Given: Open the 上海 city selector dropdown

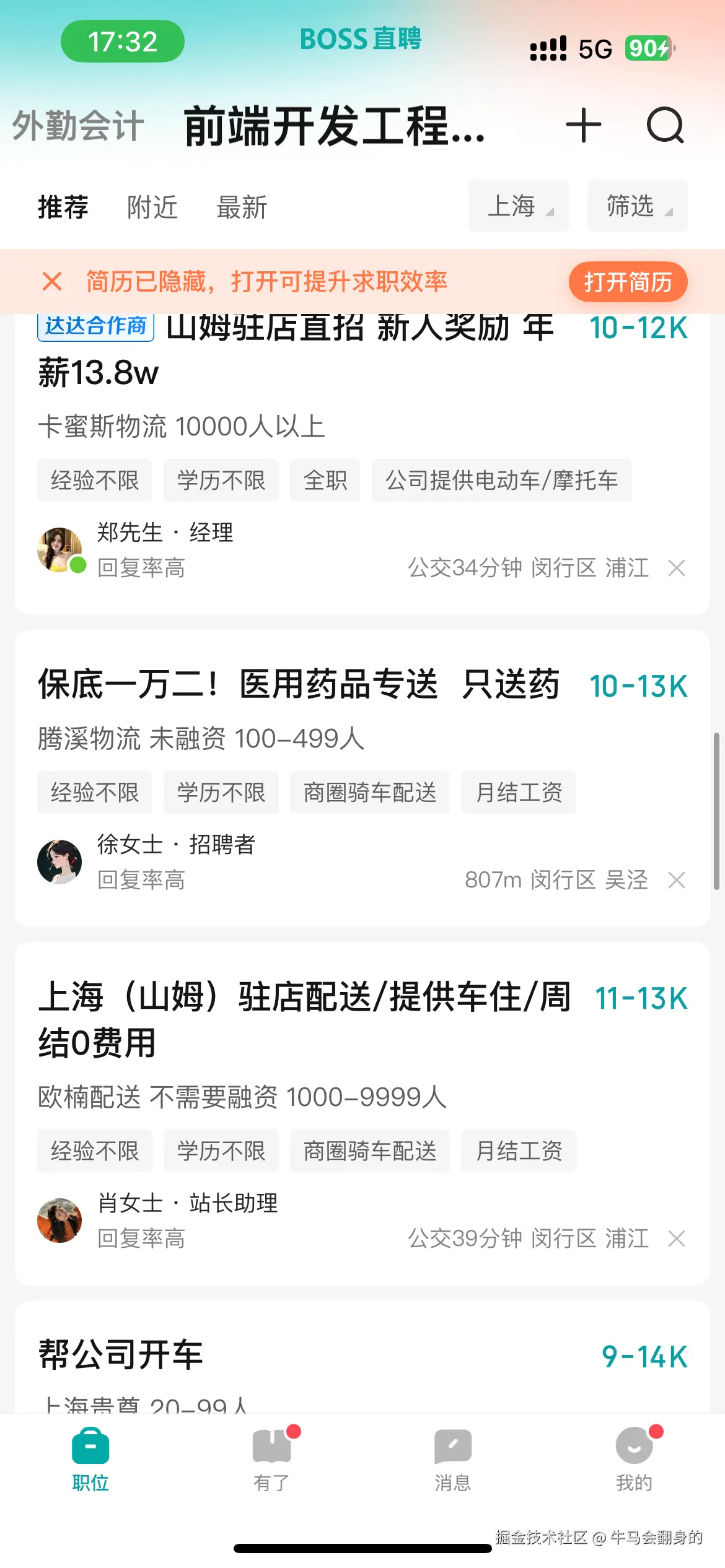Looking at the screenshot, I should point(518,206).
